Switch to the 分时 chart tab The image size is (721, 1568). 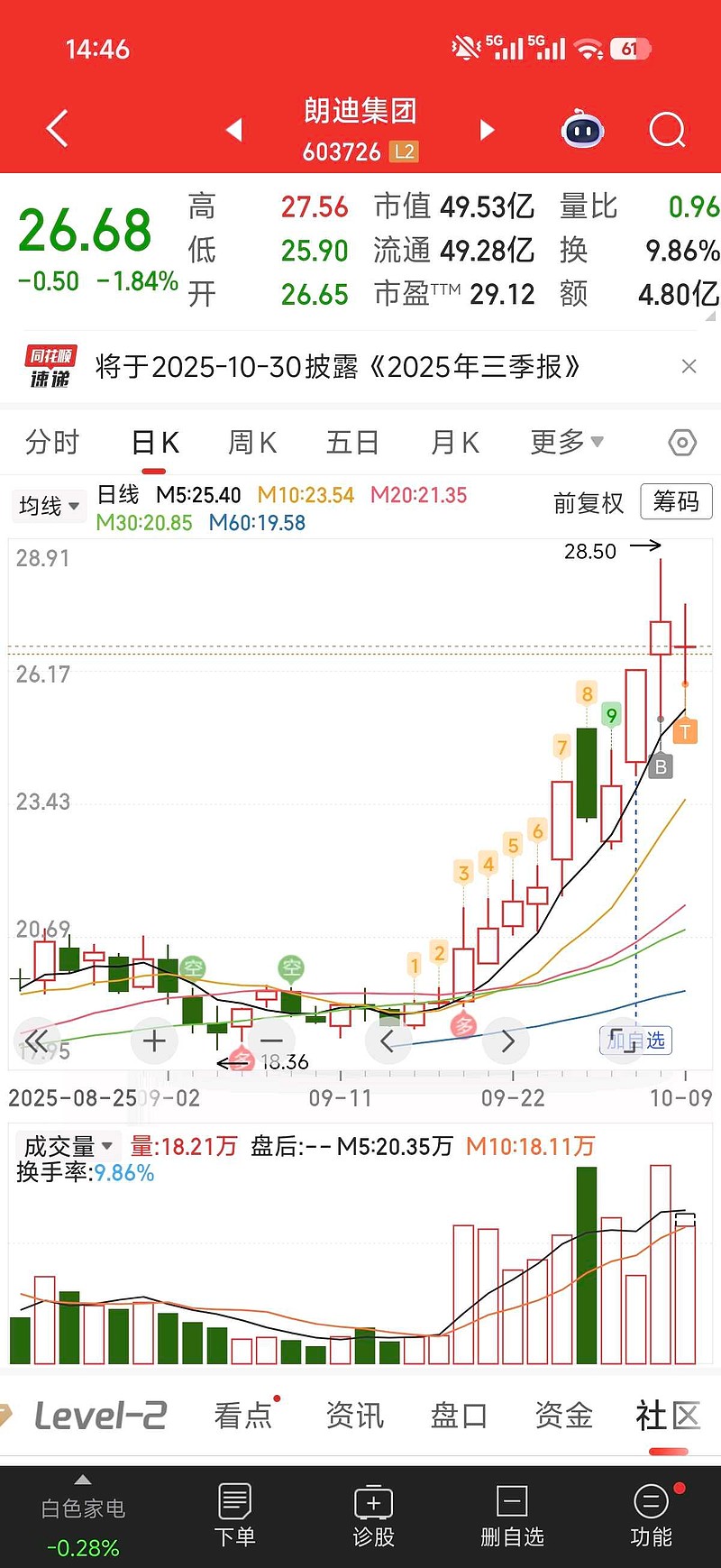[x=52, y=443]
